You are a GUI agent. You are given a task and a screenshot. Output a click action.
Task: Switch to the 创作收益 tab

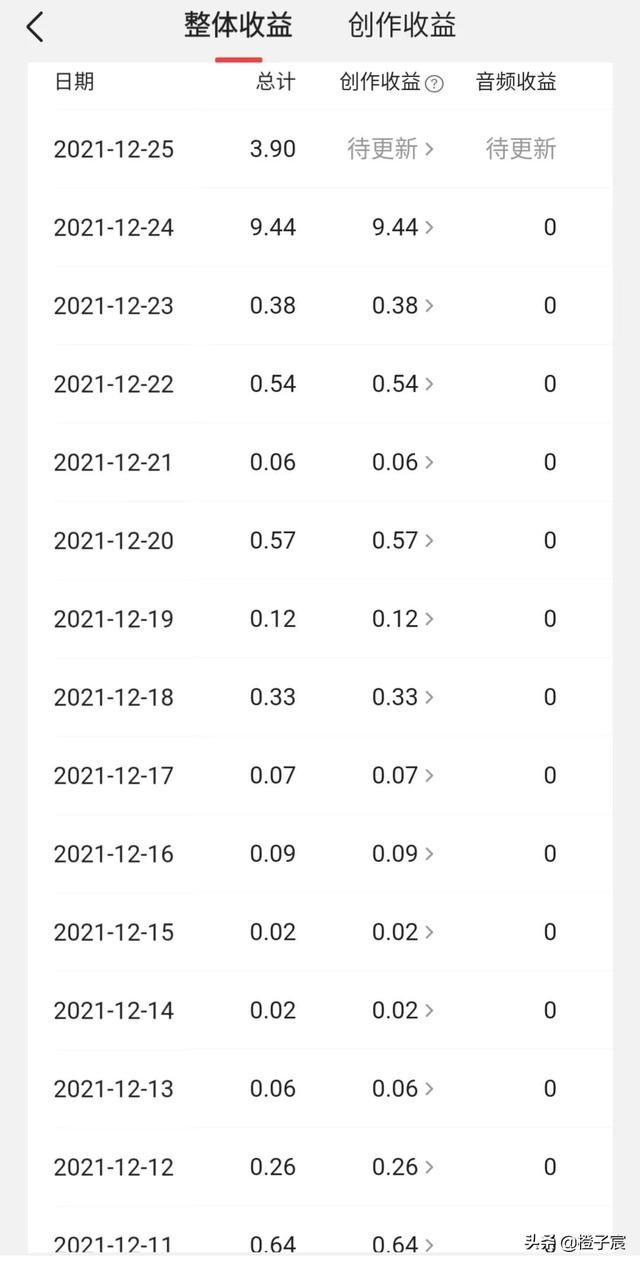(x=402, y=26)
